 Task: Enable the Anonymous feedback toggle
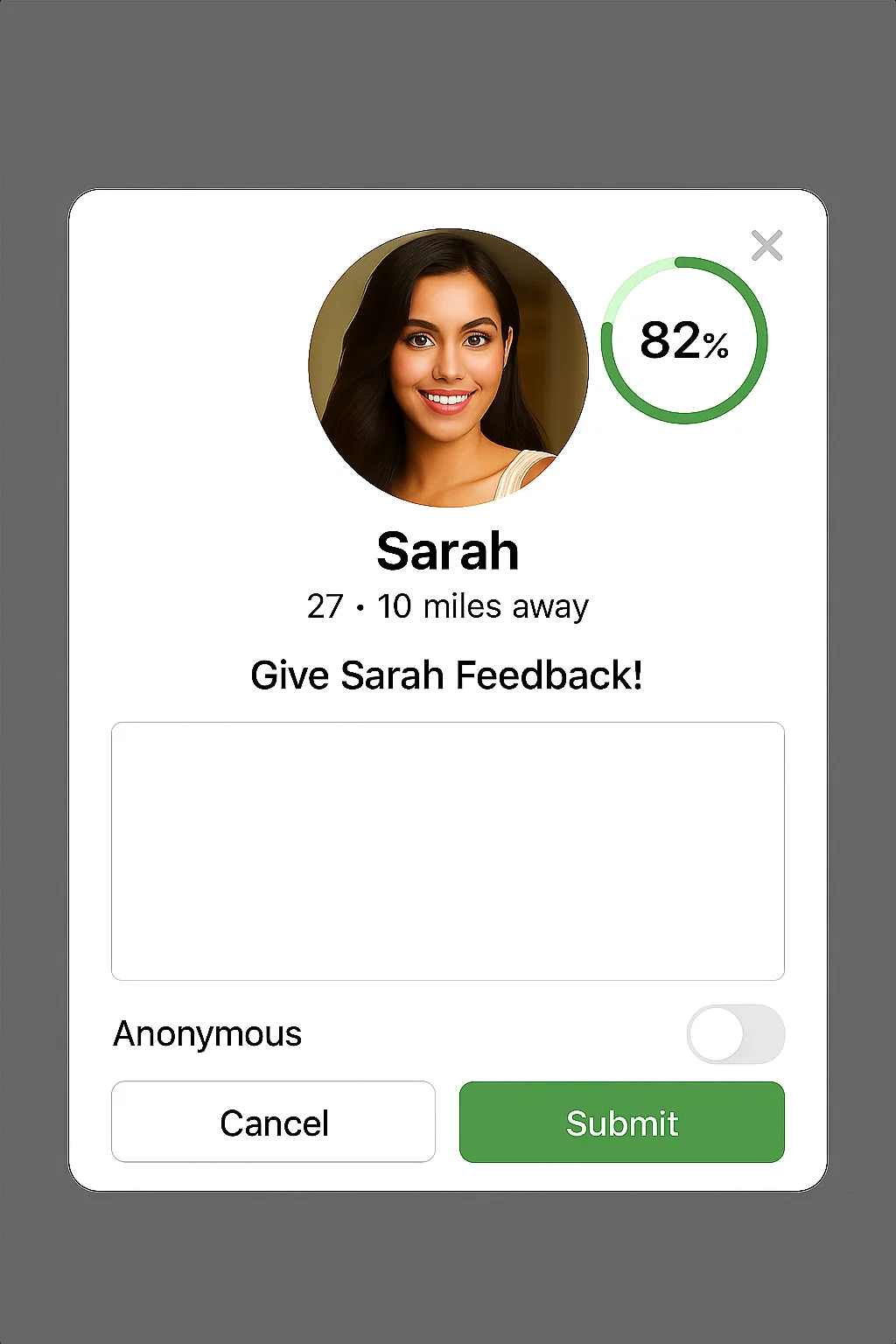tap(735, 1033)
